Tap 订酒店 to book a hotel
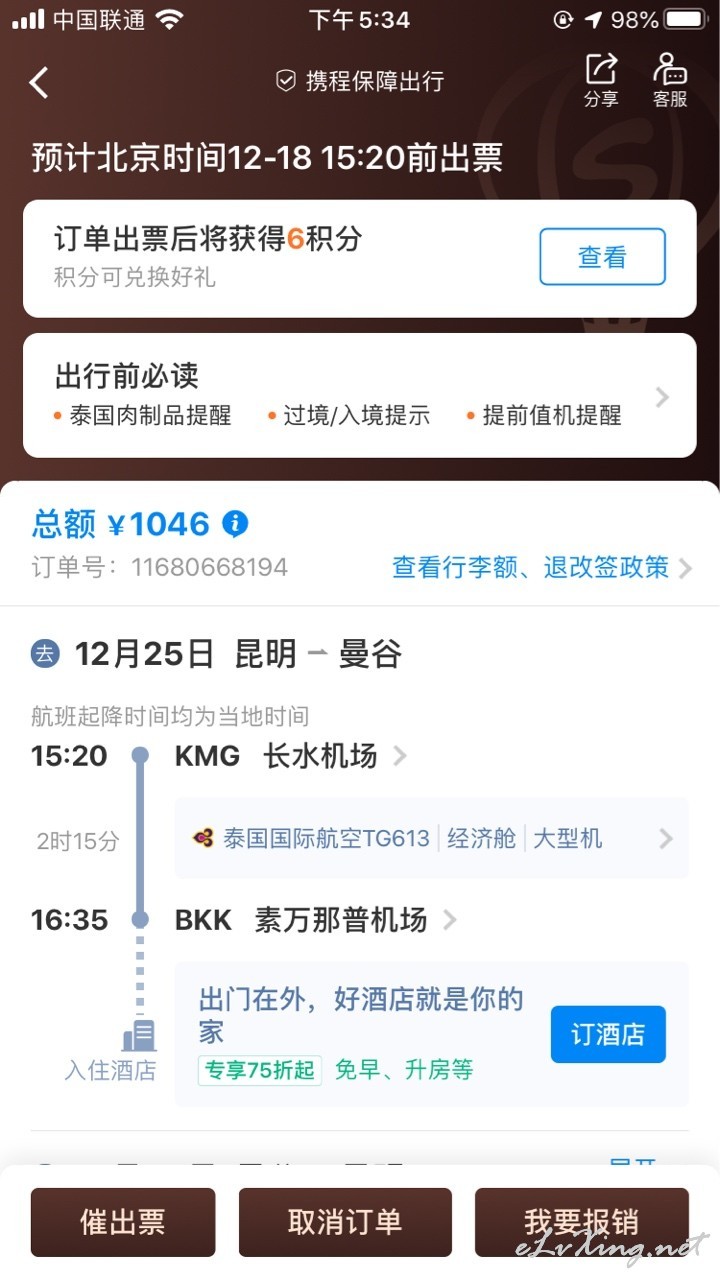Image resolution: width=720 pixels, height=1280 pixels. [x=608, y=1034]
